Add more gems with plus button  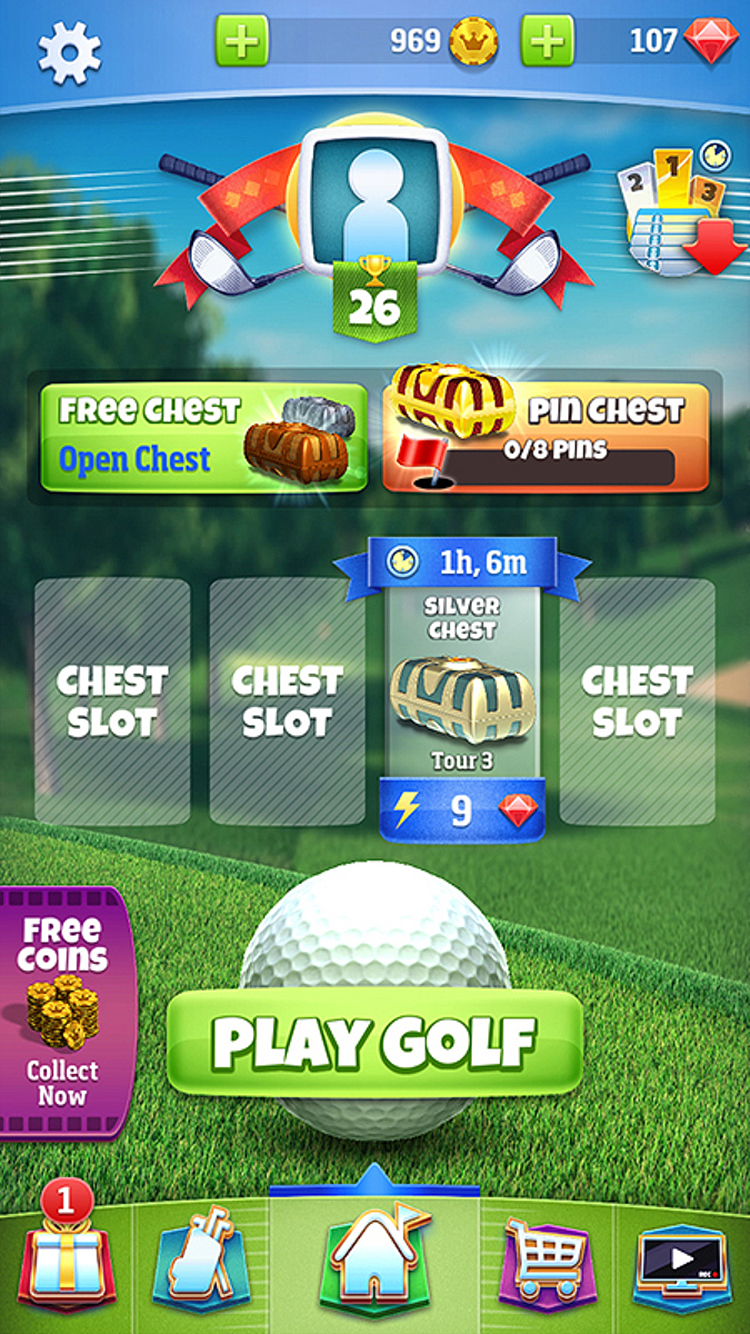tap(547, 42)
